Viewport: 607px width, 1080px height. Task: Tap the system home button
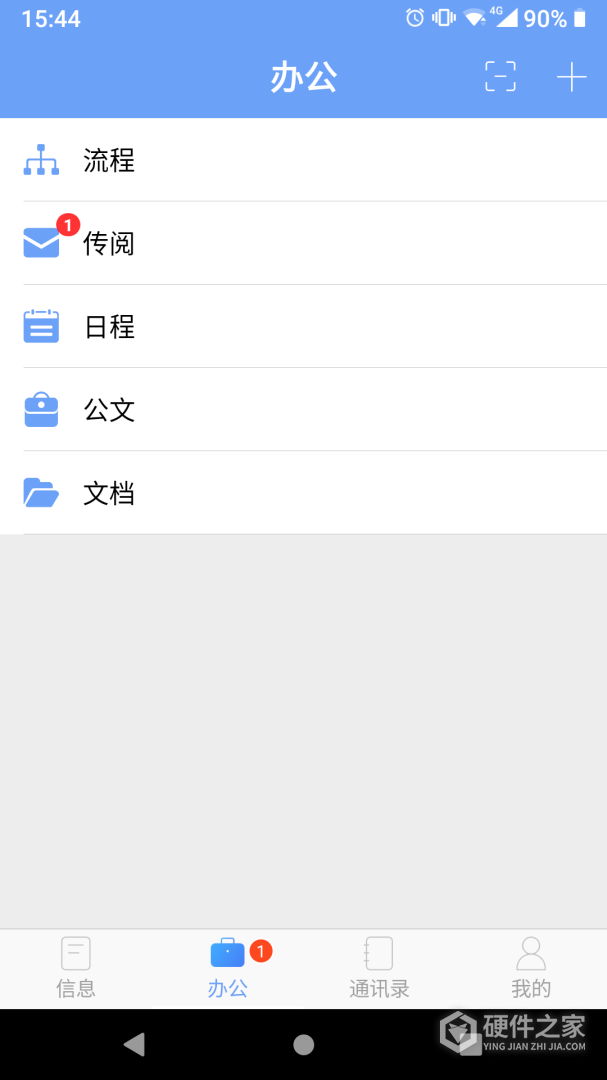pos(303,1045)
